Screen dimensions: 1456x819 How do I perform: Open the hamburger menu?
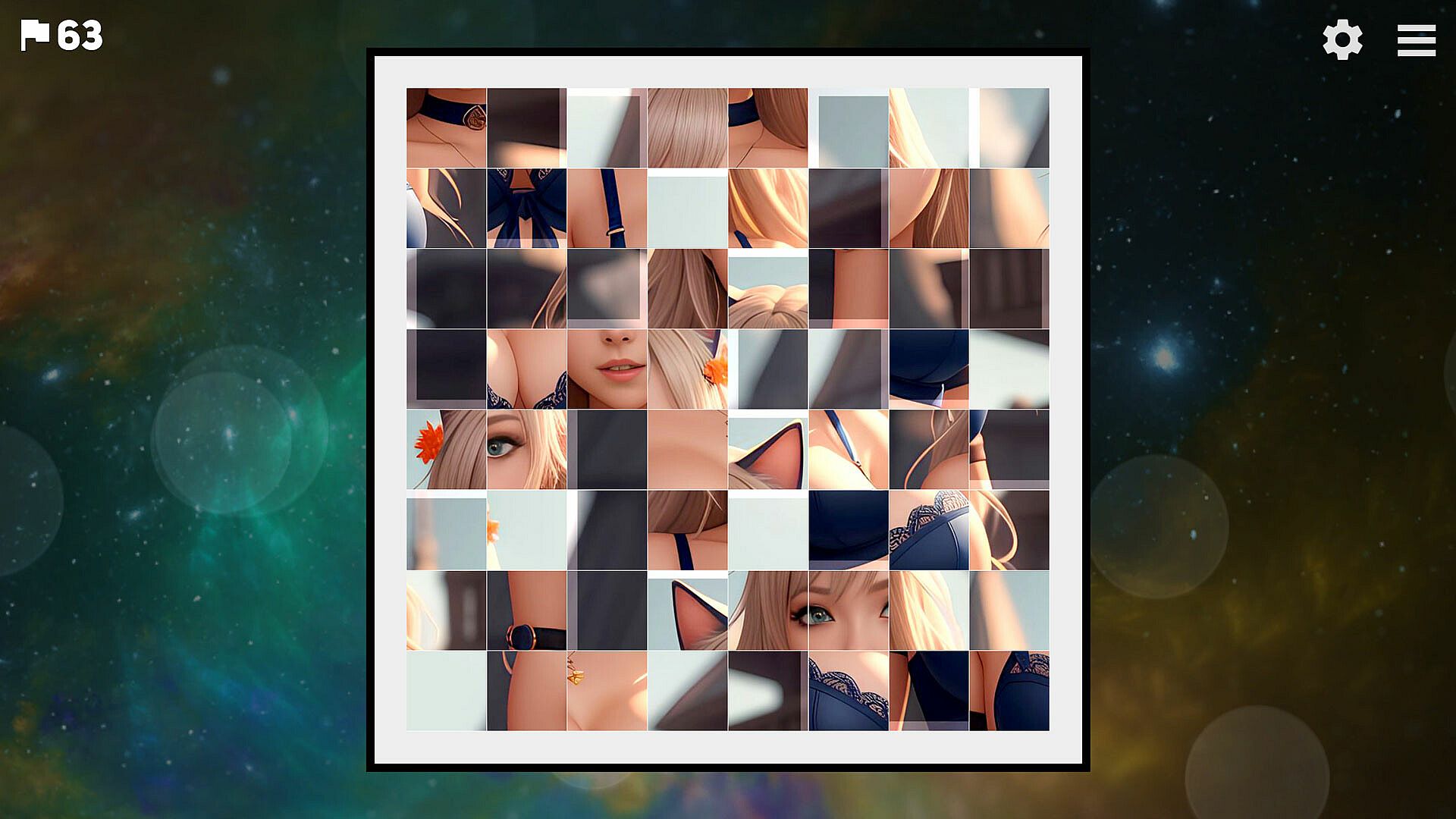click(1416, 39)
